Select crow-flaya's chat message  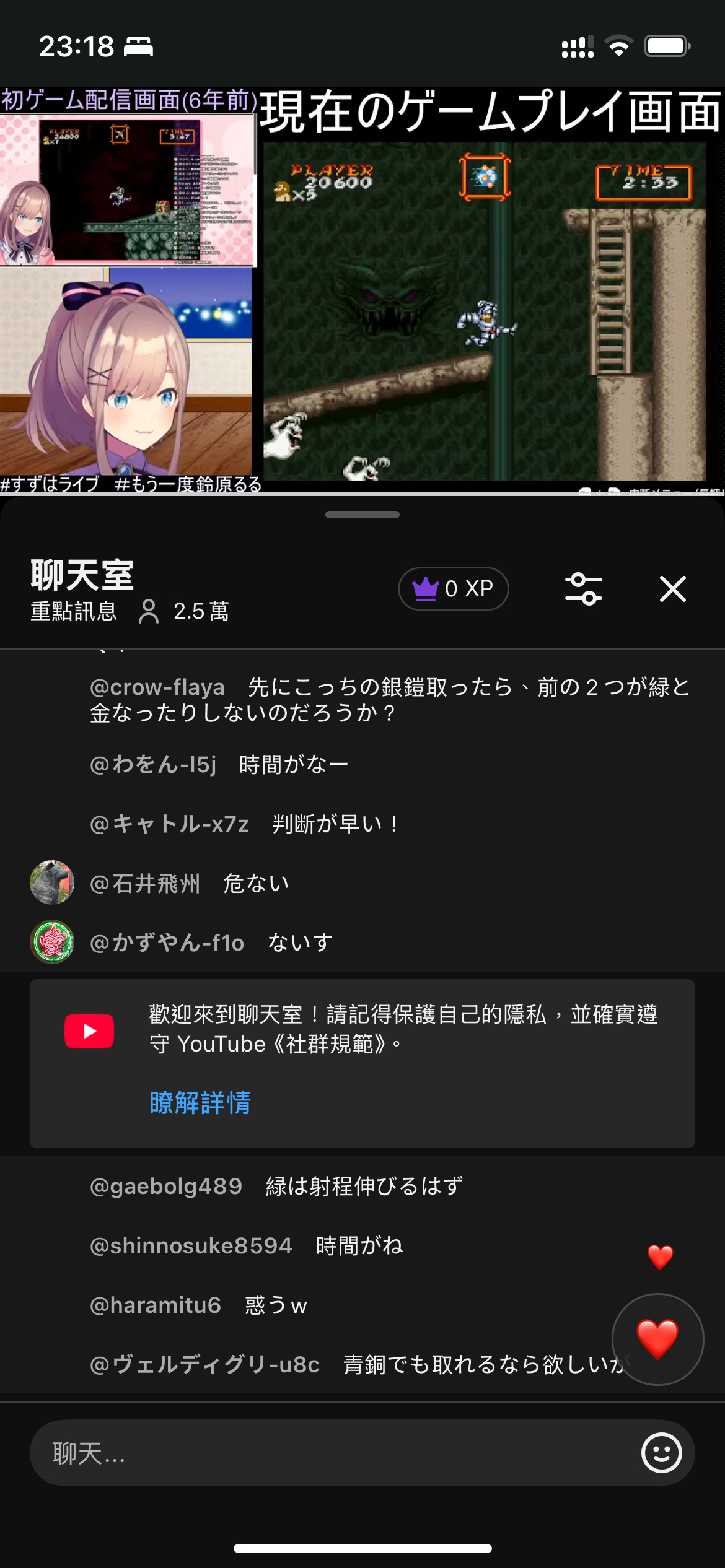point(389,700)
